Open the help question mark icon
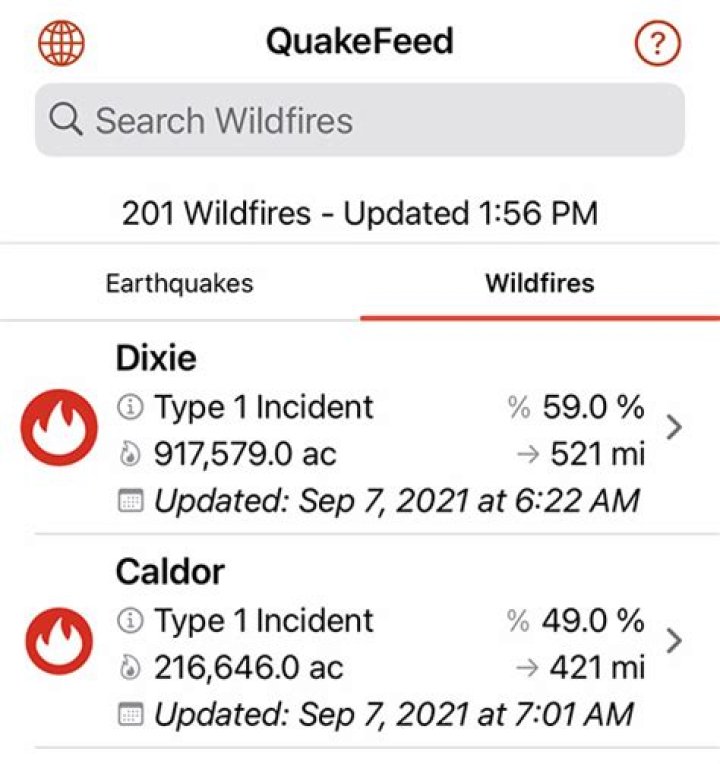This screenshot has width=720, height=764. point(657,42)
